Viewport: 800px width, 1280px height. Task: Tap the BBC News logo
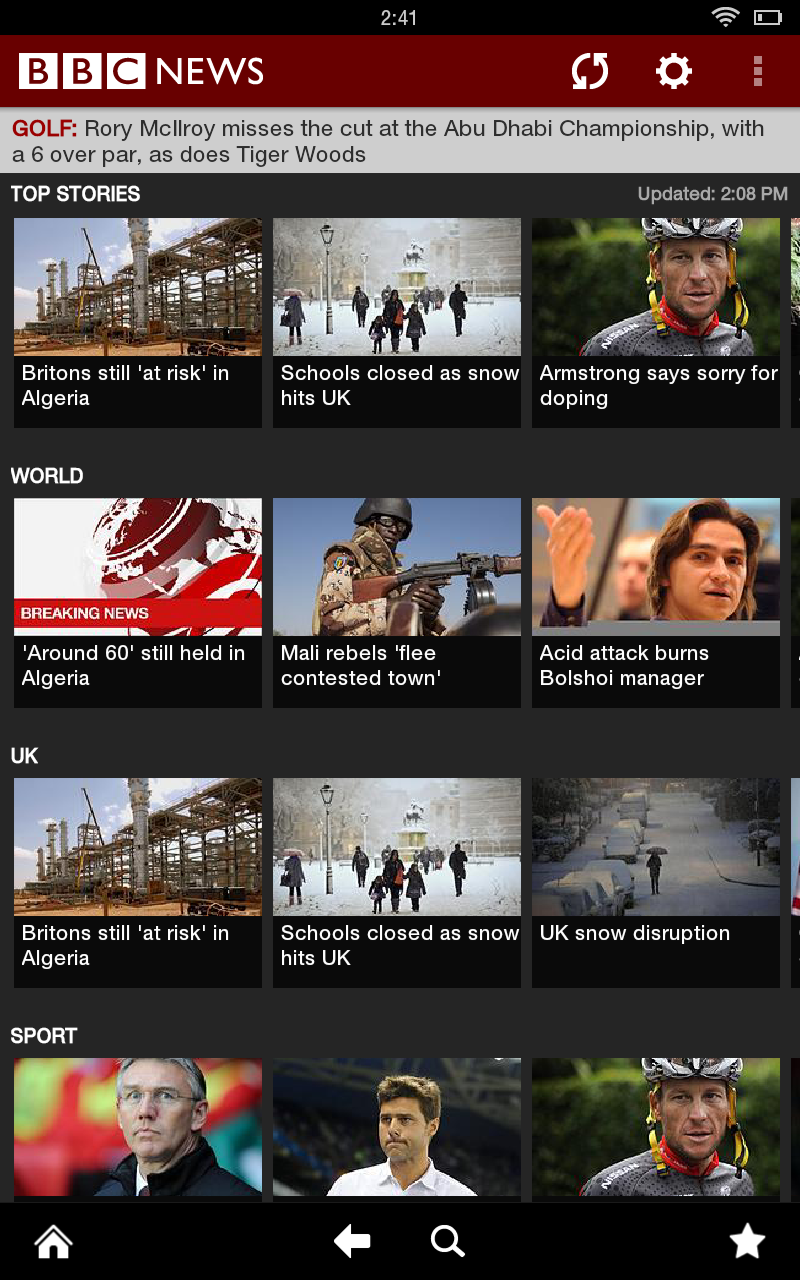pyautogui.click(x=140, y=71)
